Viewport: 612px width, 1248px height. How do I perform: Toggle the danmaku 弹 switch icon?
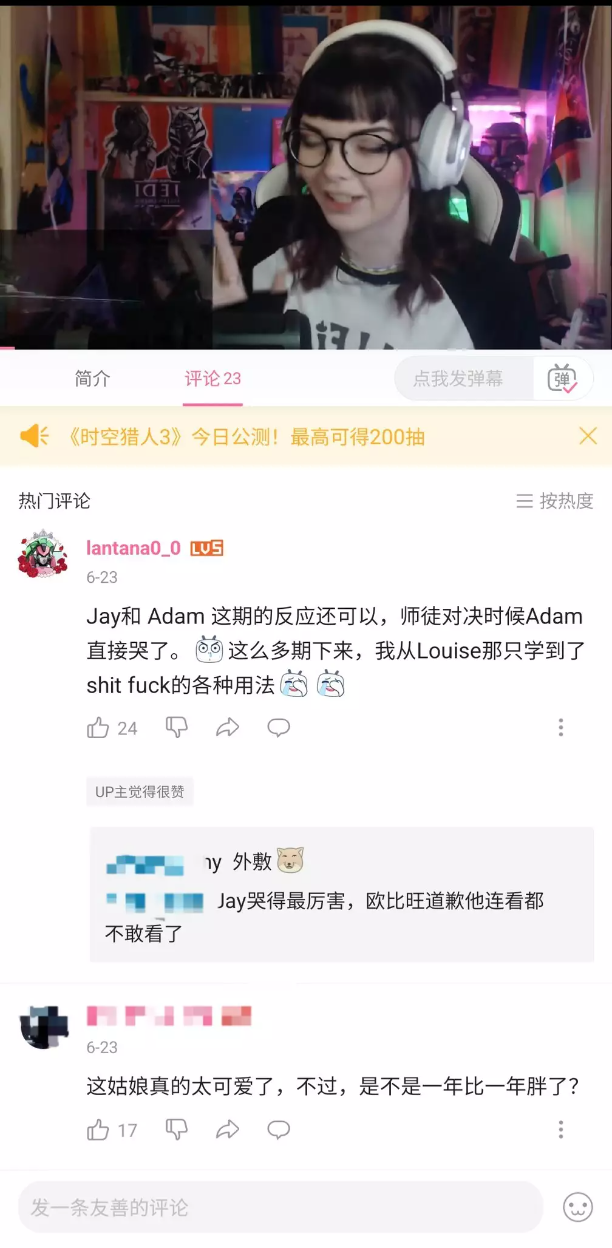562,379
